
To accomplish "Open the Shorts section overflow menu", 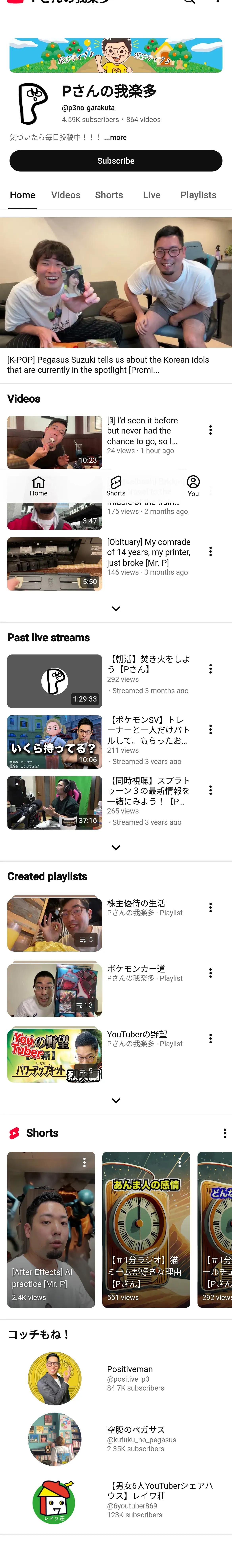I will point(224,1133).
